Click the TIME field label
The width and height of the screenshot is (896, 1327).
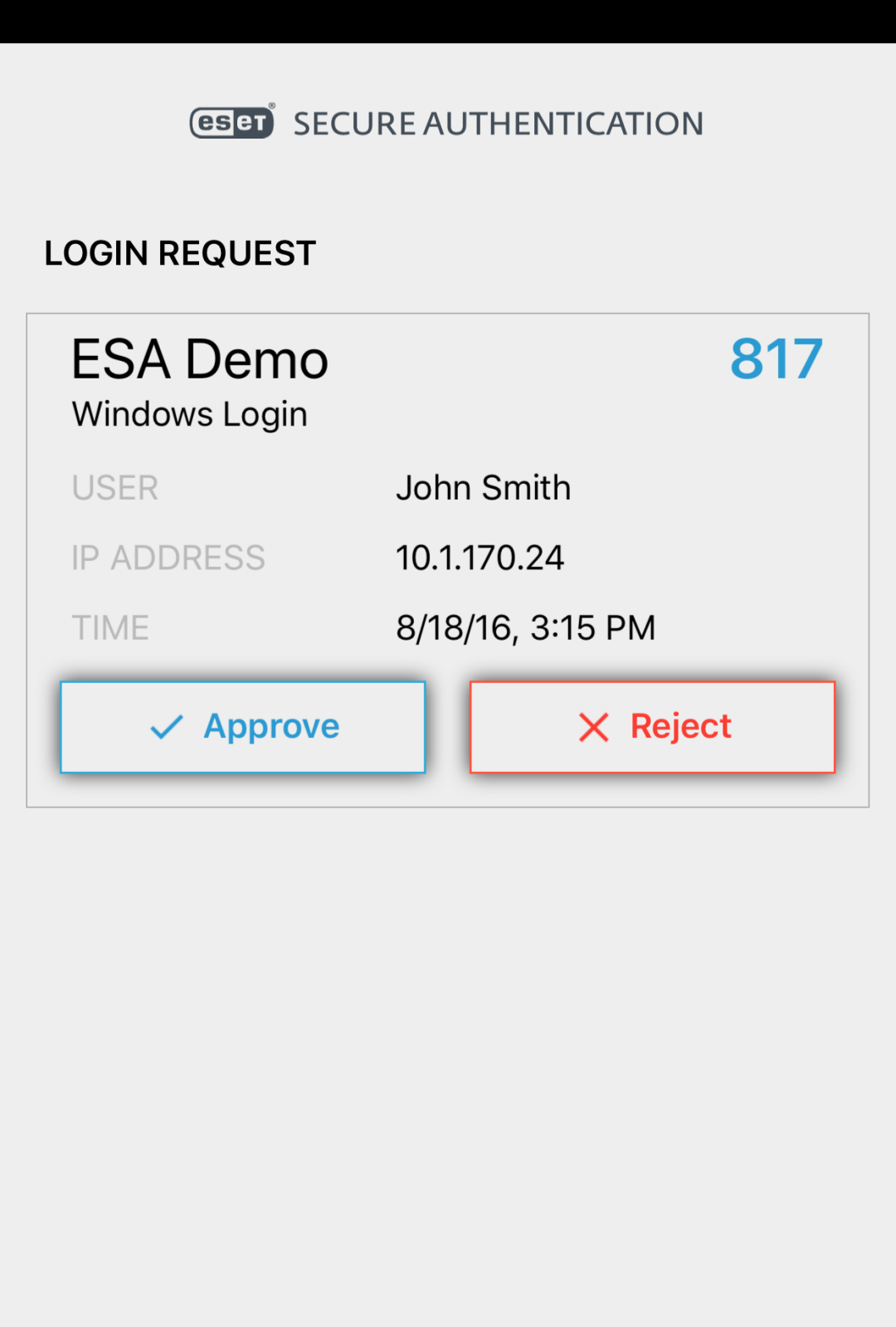pos(110,627)
